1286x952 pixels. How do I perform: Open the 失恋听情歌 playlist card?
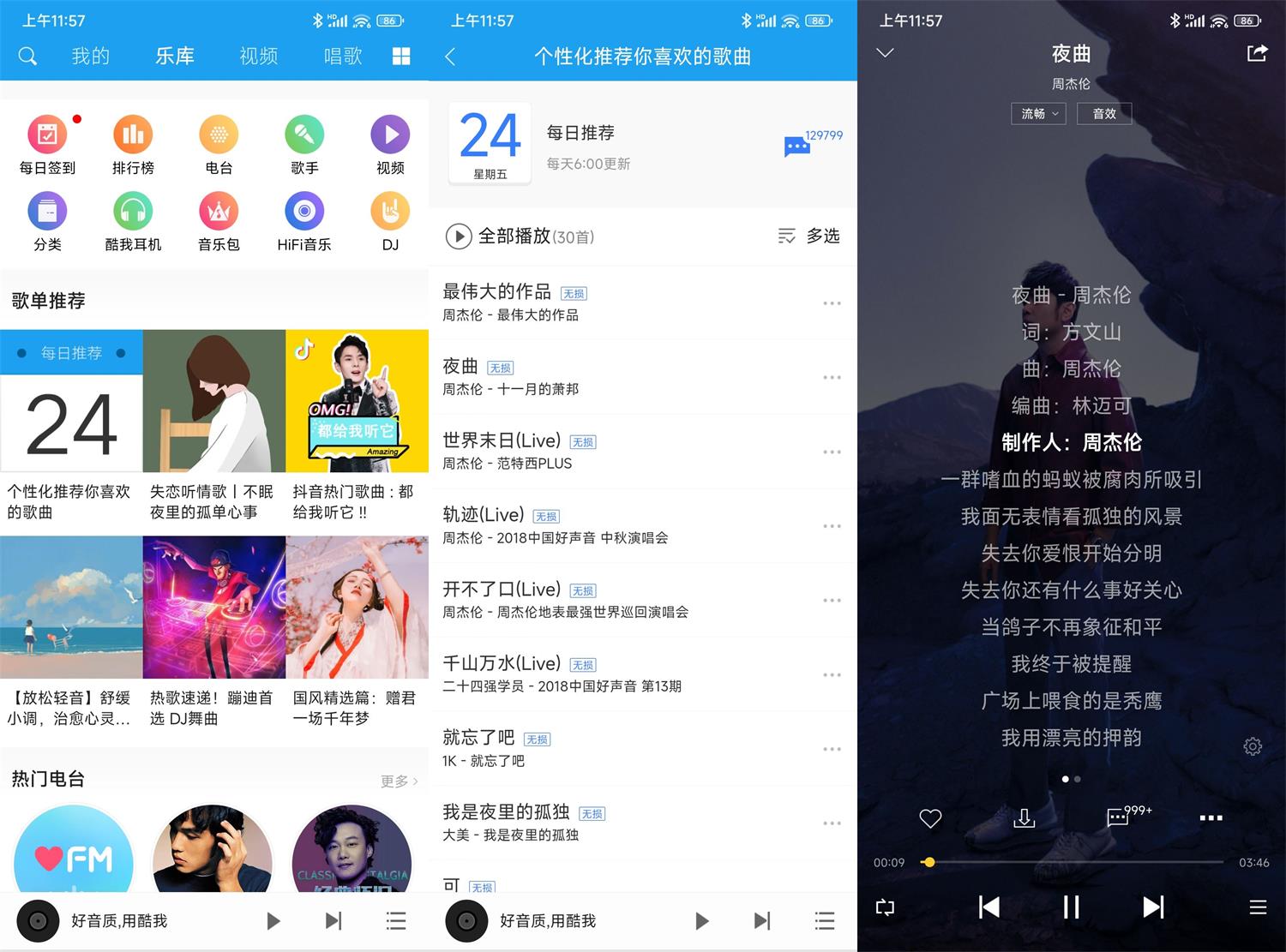pyautogui.click(x=213, y=425)
